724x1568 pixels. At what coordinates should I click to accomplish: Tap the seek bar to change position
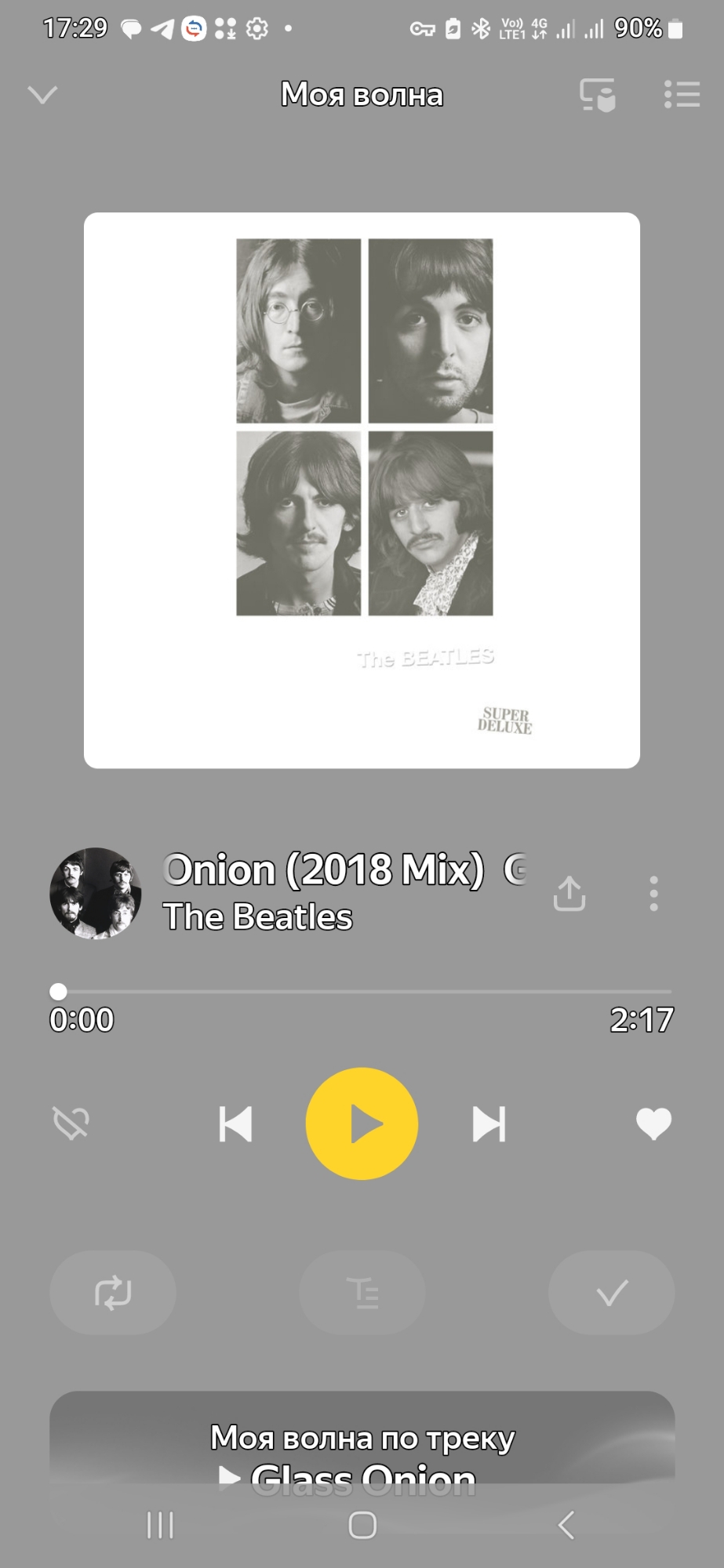[361, 992]
